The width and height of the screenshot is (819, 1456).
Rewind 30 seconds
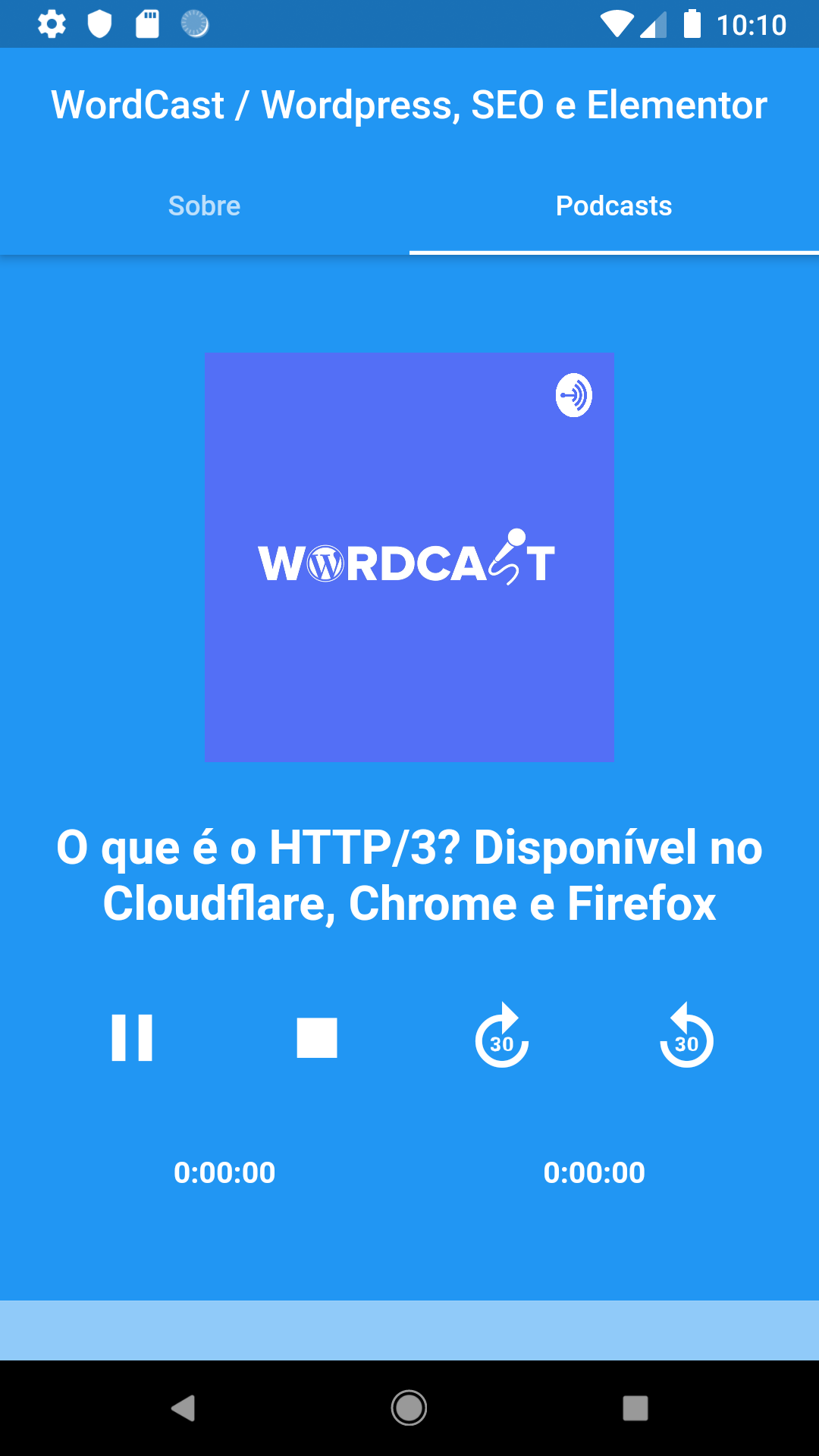tap(686, 1037)
